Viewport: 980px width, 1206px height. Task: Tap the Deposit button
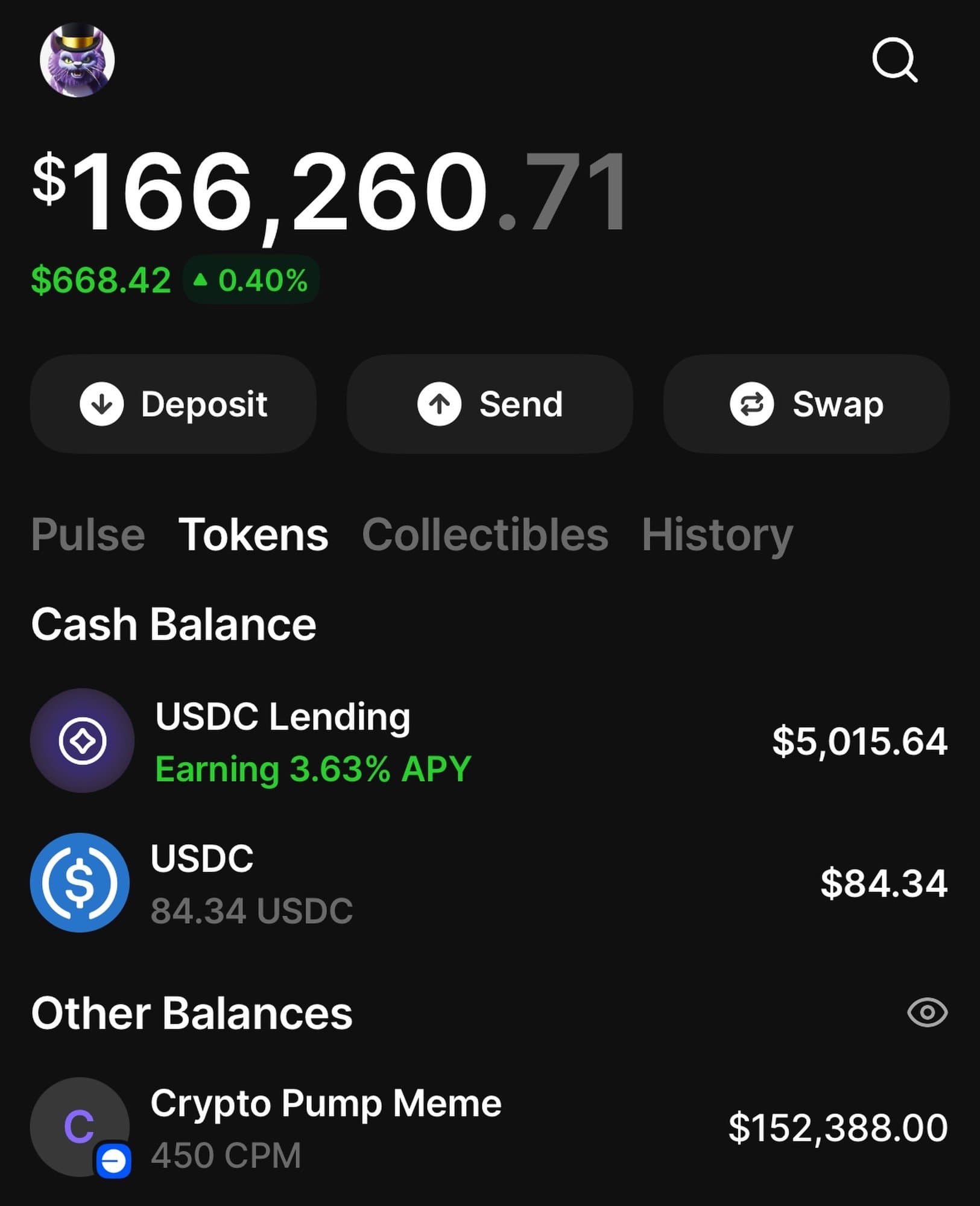point(173,404)
